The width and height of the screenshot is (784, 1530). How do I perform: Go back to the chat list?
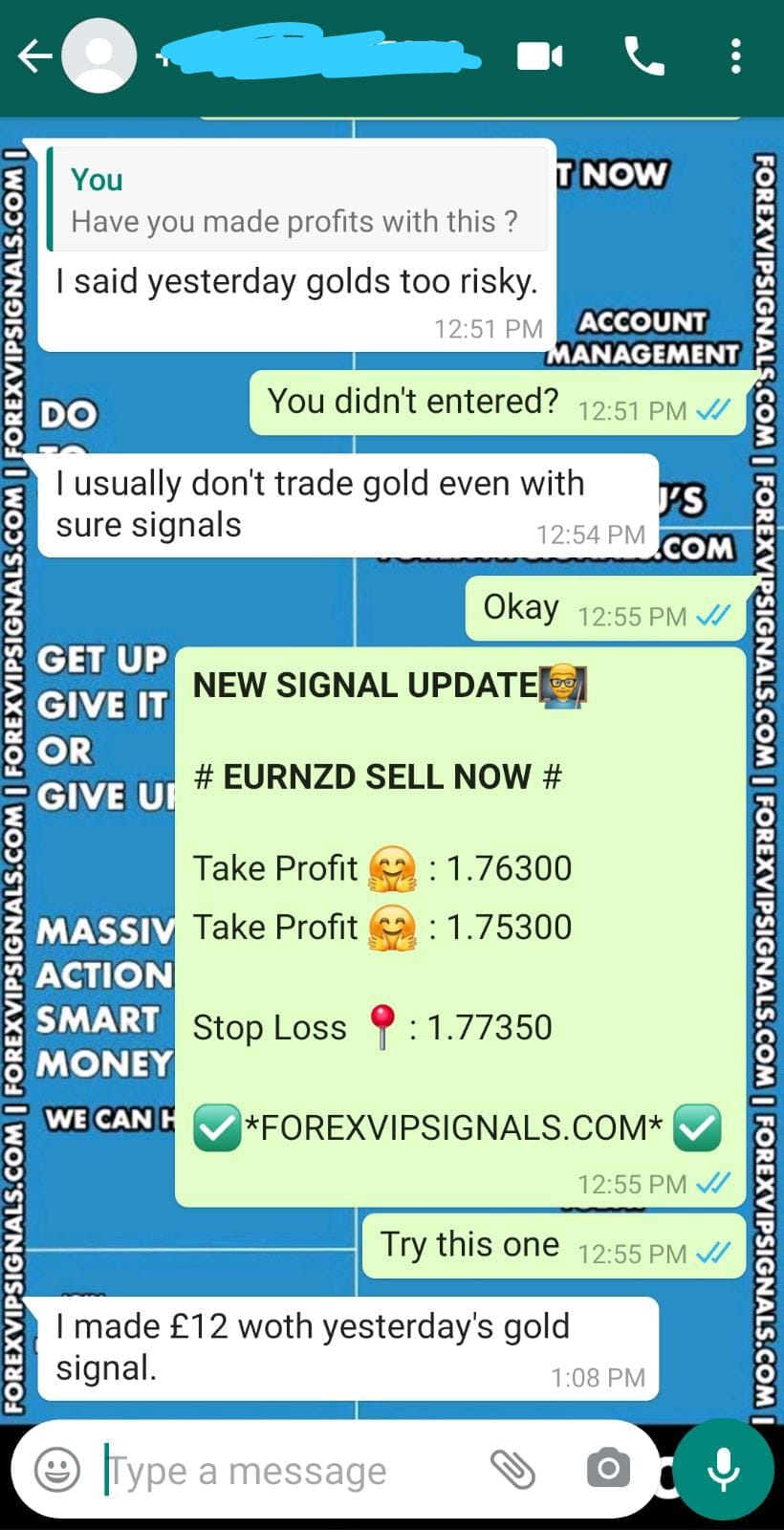pos(33,56)
